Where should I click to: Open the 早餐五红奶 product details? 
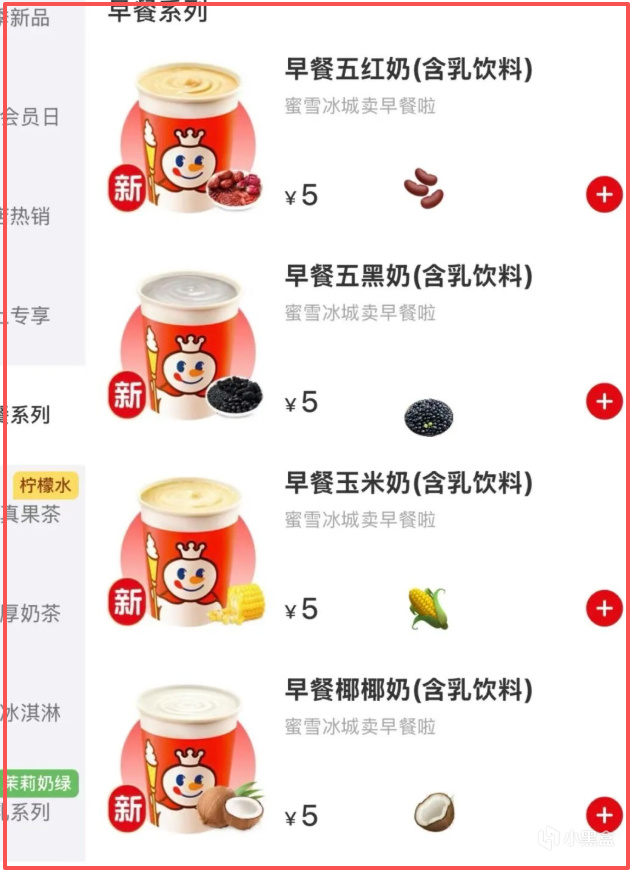pos(408,70)
